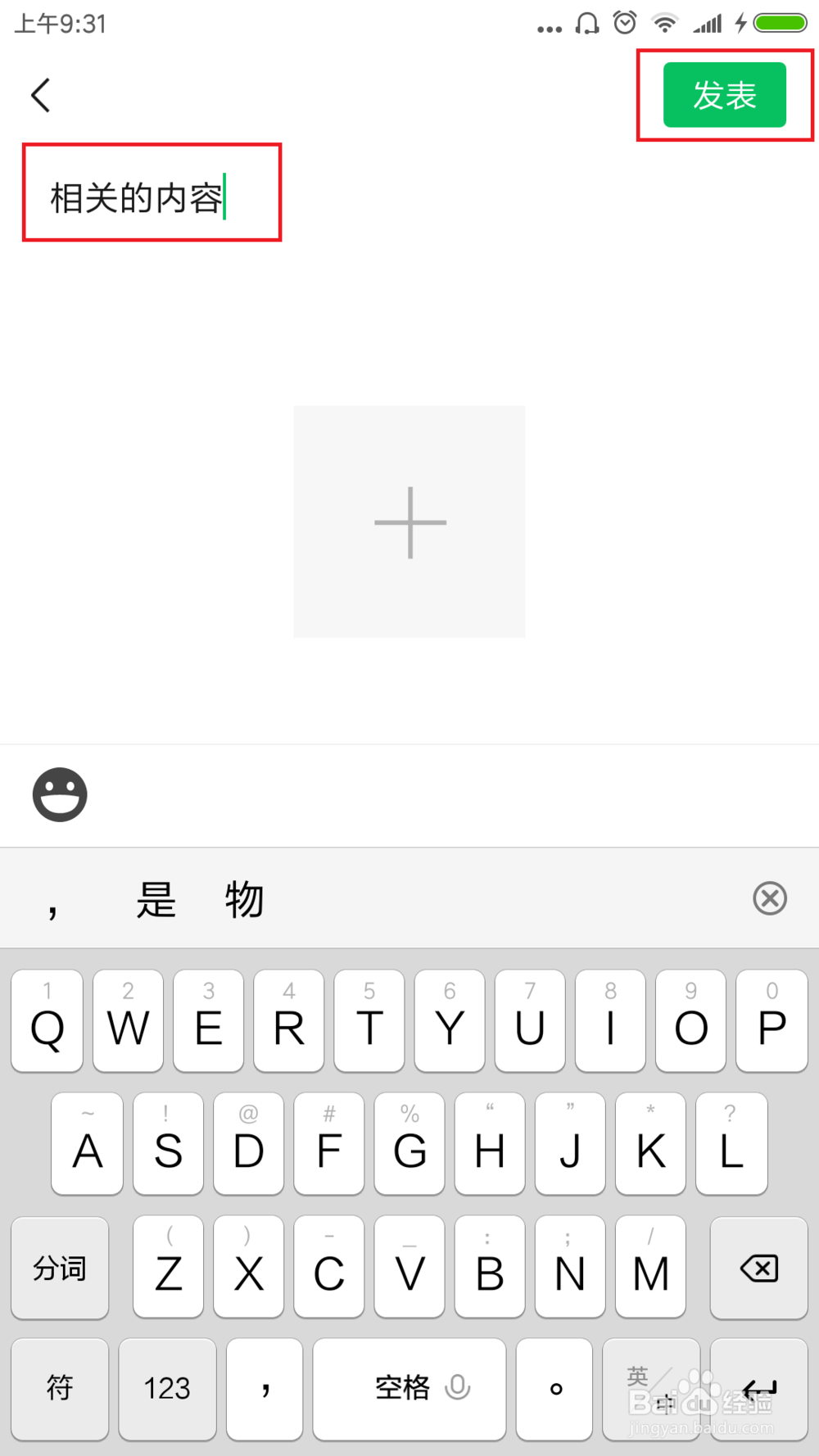This screenshot has width=819, height=1456.
Task: Tap the enter key on keyboard
Action: pos(758,1389)
